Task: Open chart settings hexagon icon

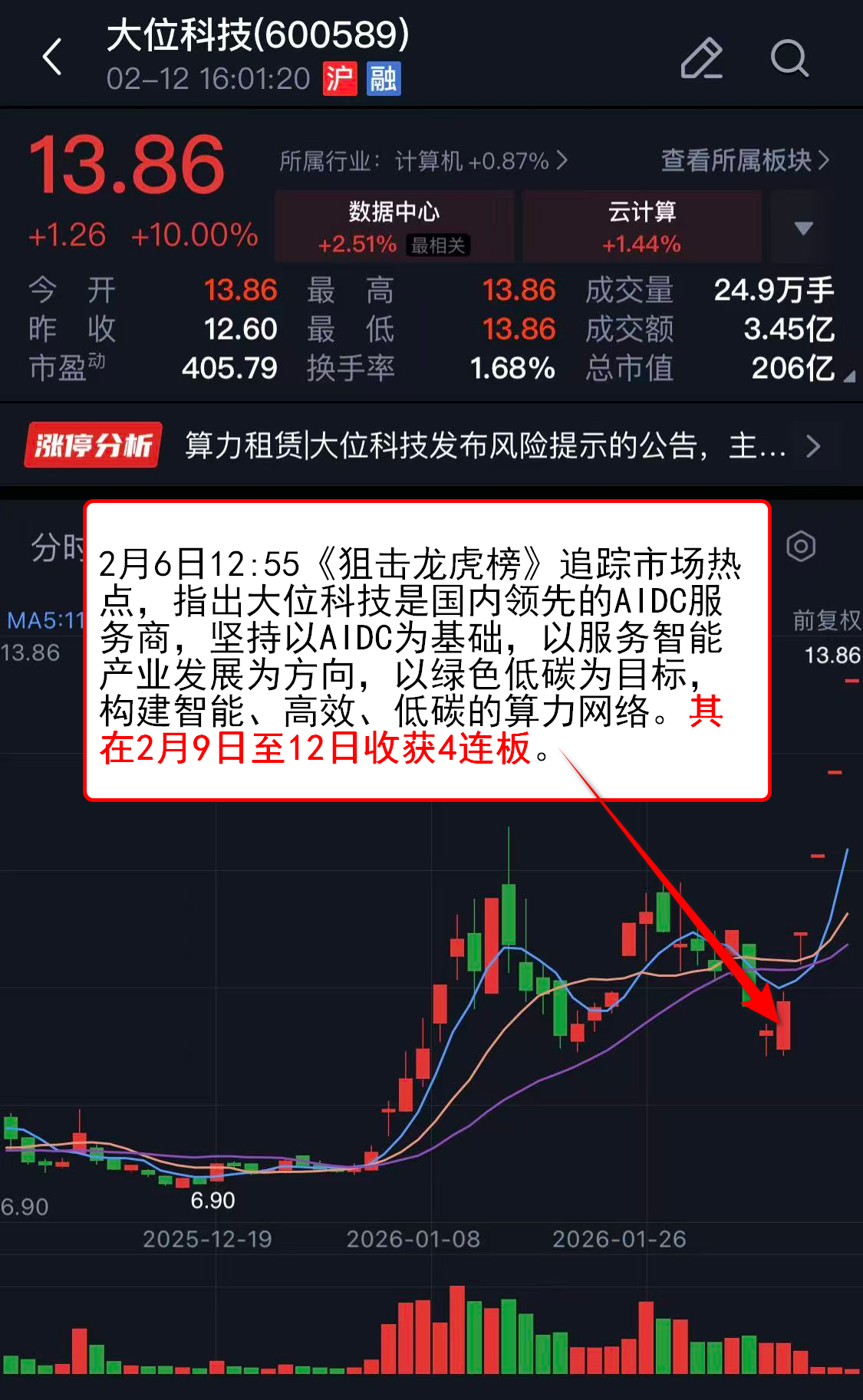Action: click(801, 547)
